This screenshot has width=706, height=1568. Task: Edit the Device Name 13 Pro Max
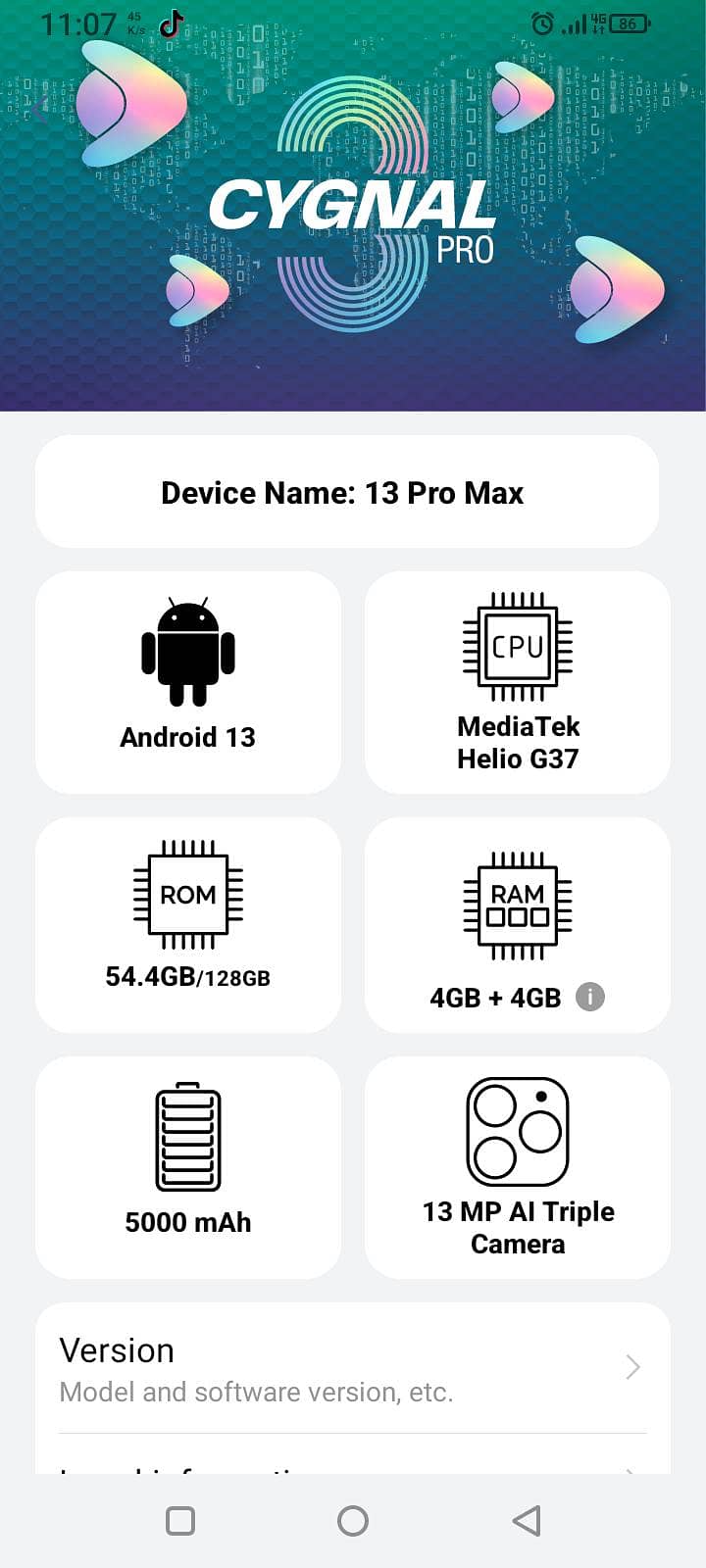click(346, 492)
